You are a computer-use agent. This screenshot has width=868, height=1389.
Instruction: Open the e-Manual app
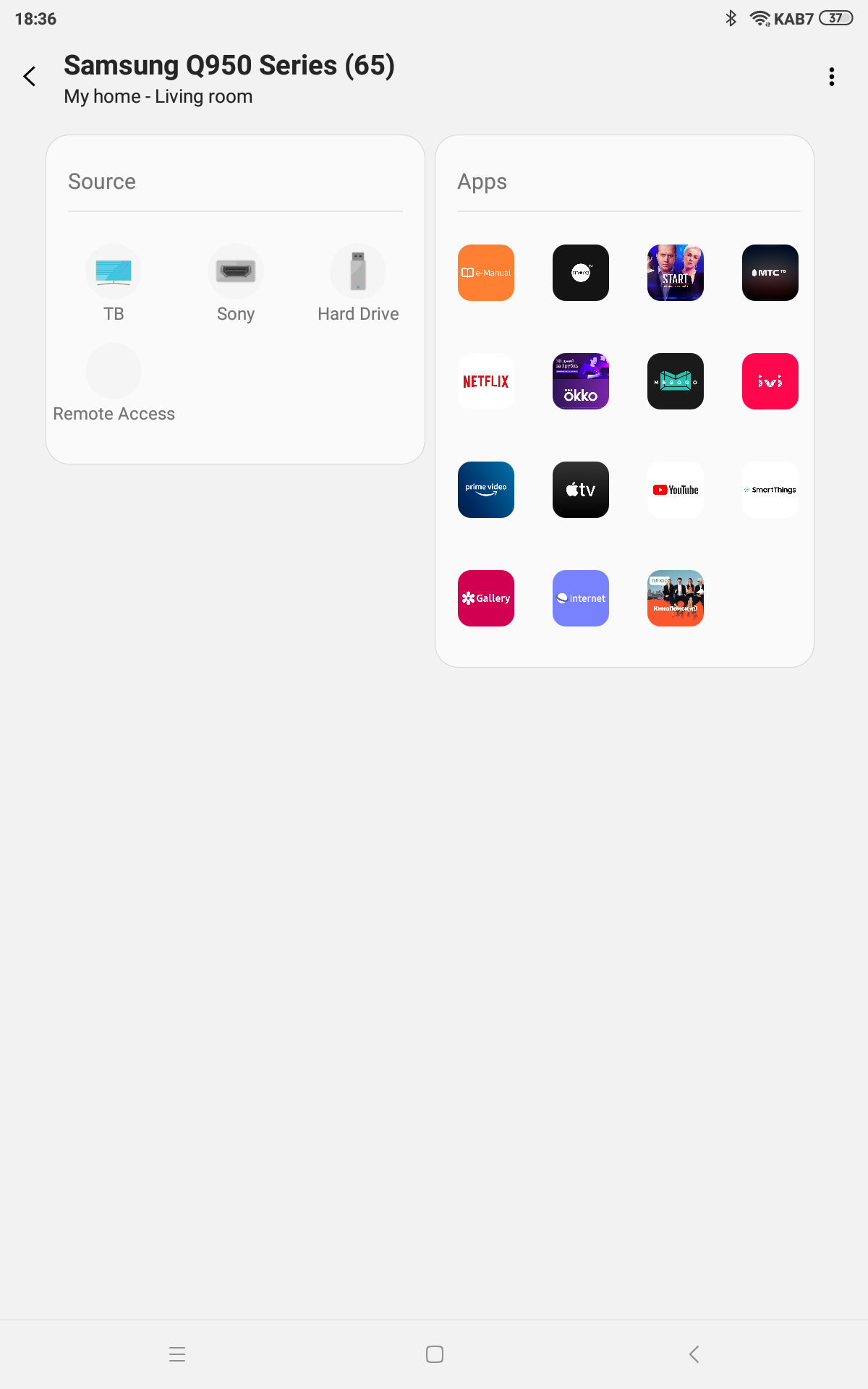(486, 273)
